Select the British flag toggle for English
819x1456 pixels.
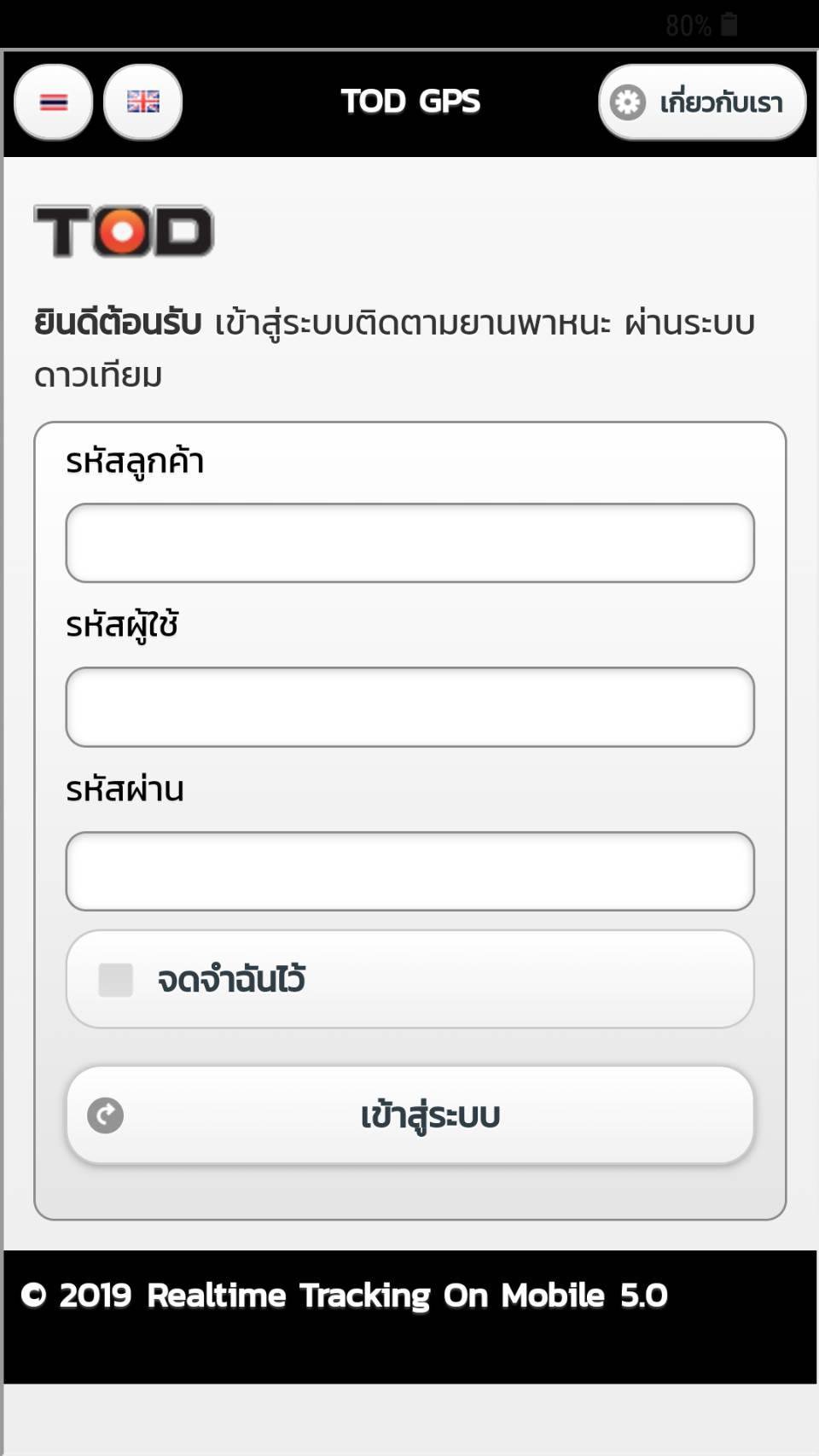tap(142, 101)
